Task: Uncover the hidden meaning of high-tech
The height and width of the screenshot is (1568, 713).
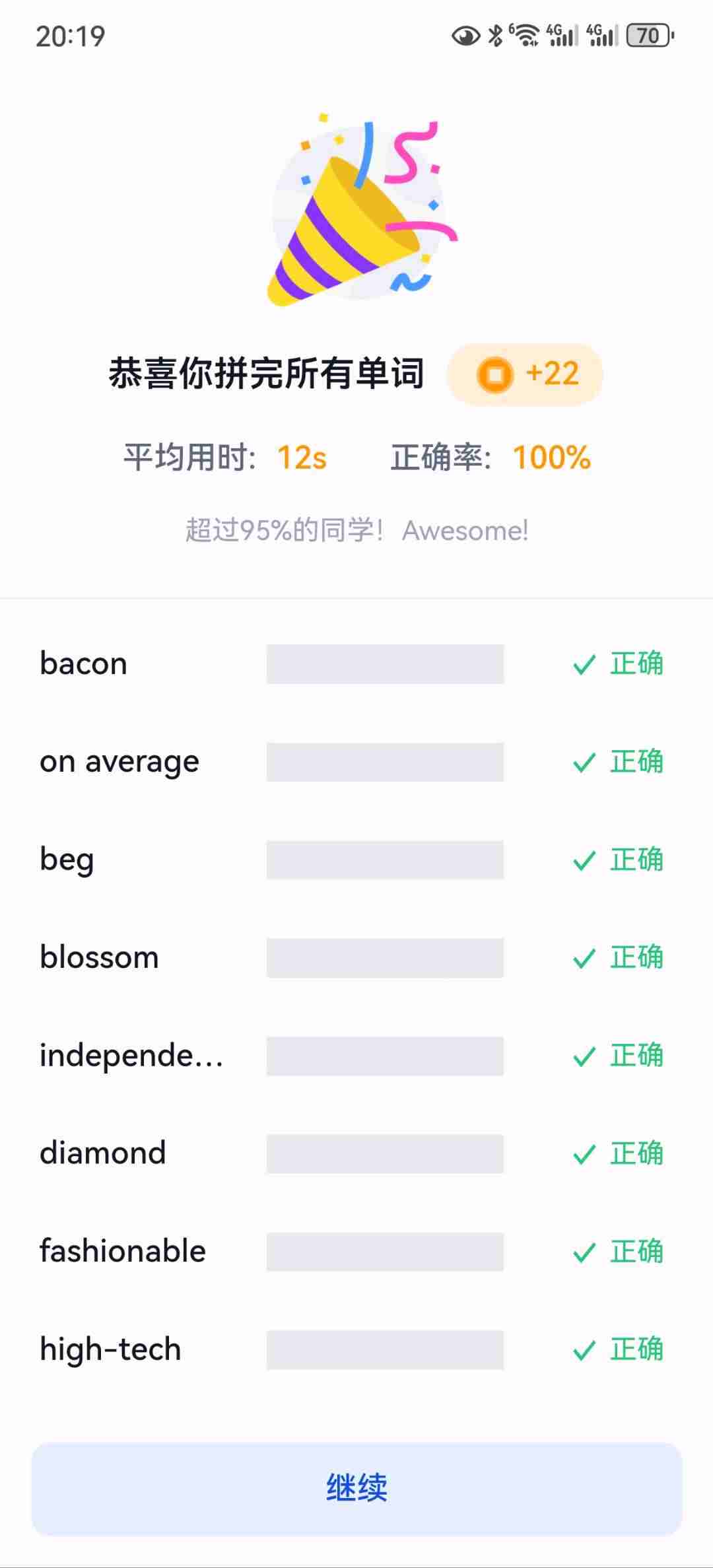Action: point(385,1349)
